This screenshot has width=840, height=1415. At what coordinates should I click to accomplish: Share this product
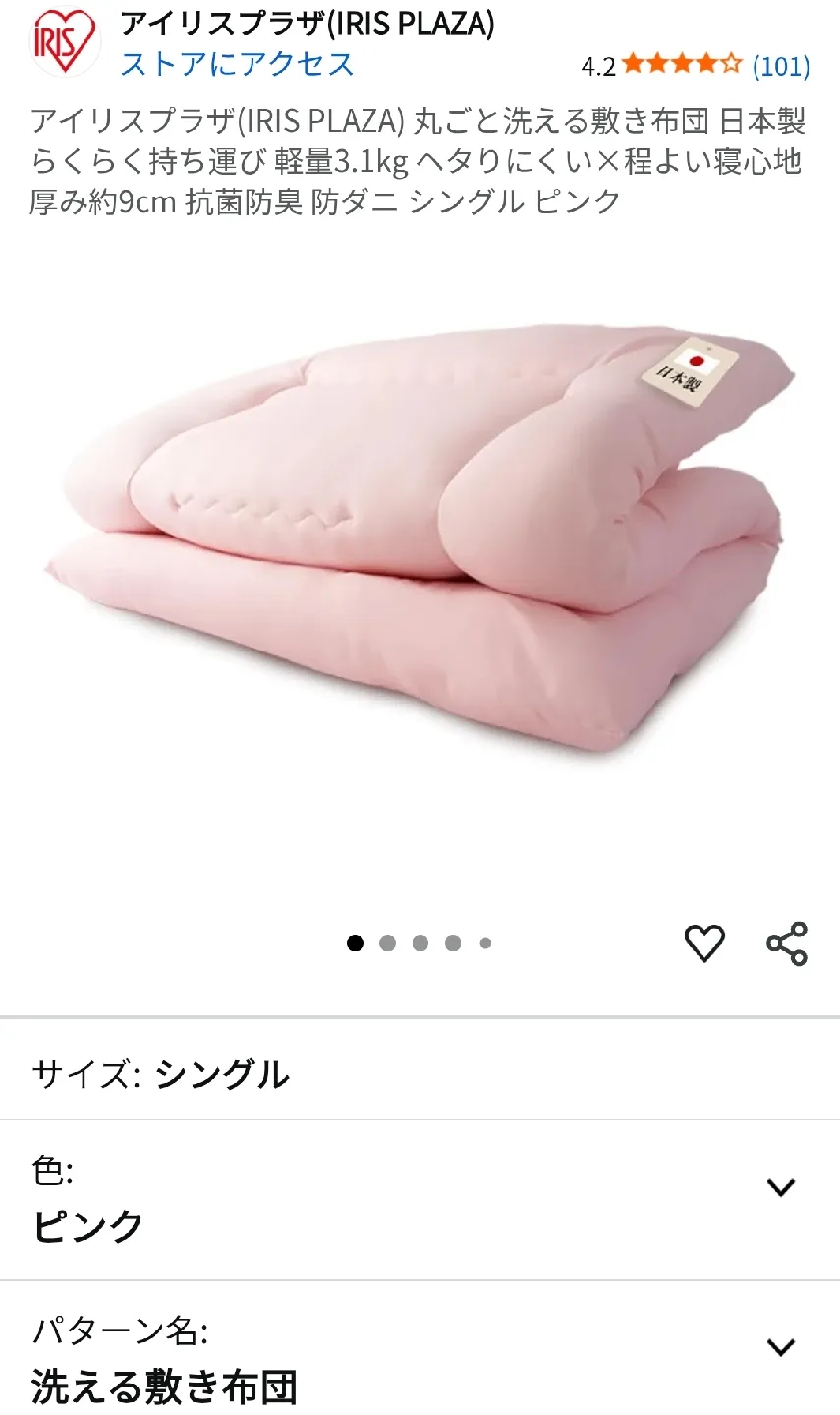point(786,943)
